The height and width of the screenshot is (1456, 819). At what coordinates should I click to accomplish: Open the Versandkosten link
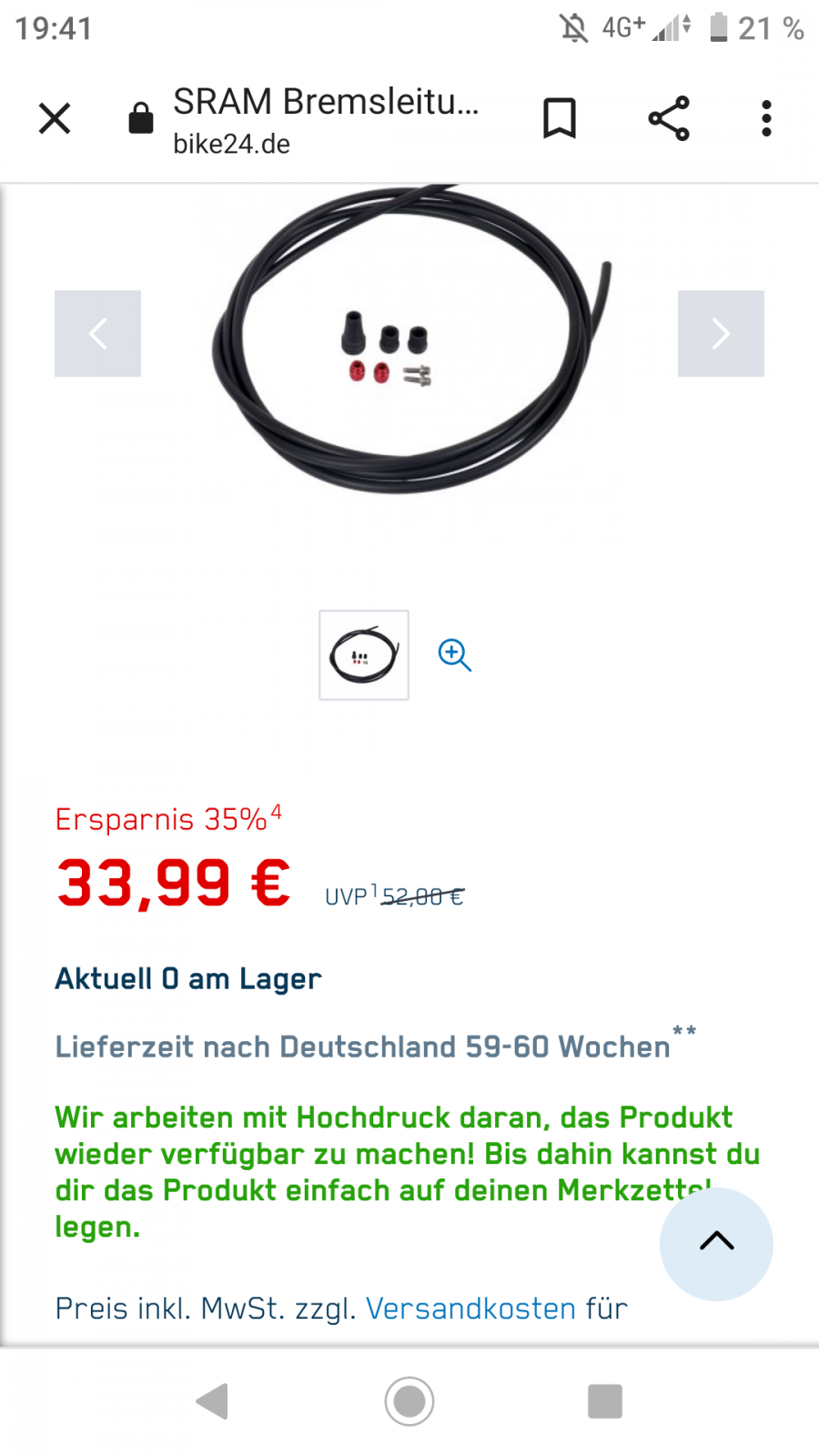point(470,1309)
